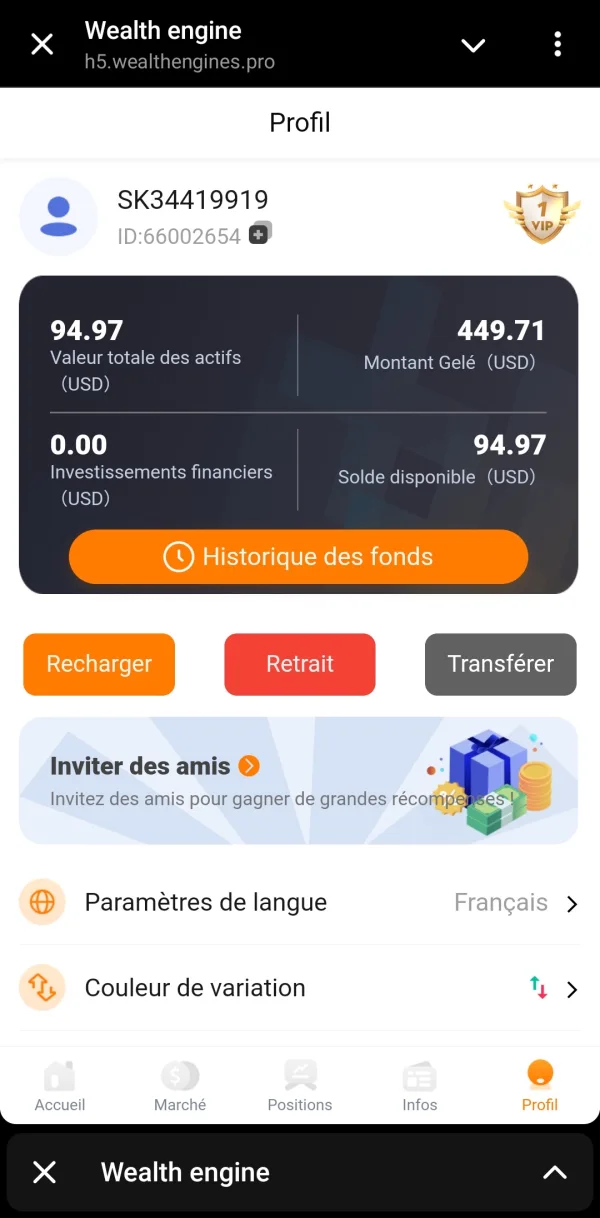Tap the Recharger button
Image resolution: width=600 pixels, height=1218 pixels.
click(x=99, y=664)
